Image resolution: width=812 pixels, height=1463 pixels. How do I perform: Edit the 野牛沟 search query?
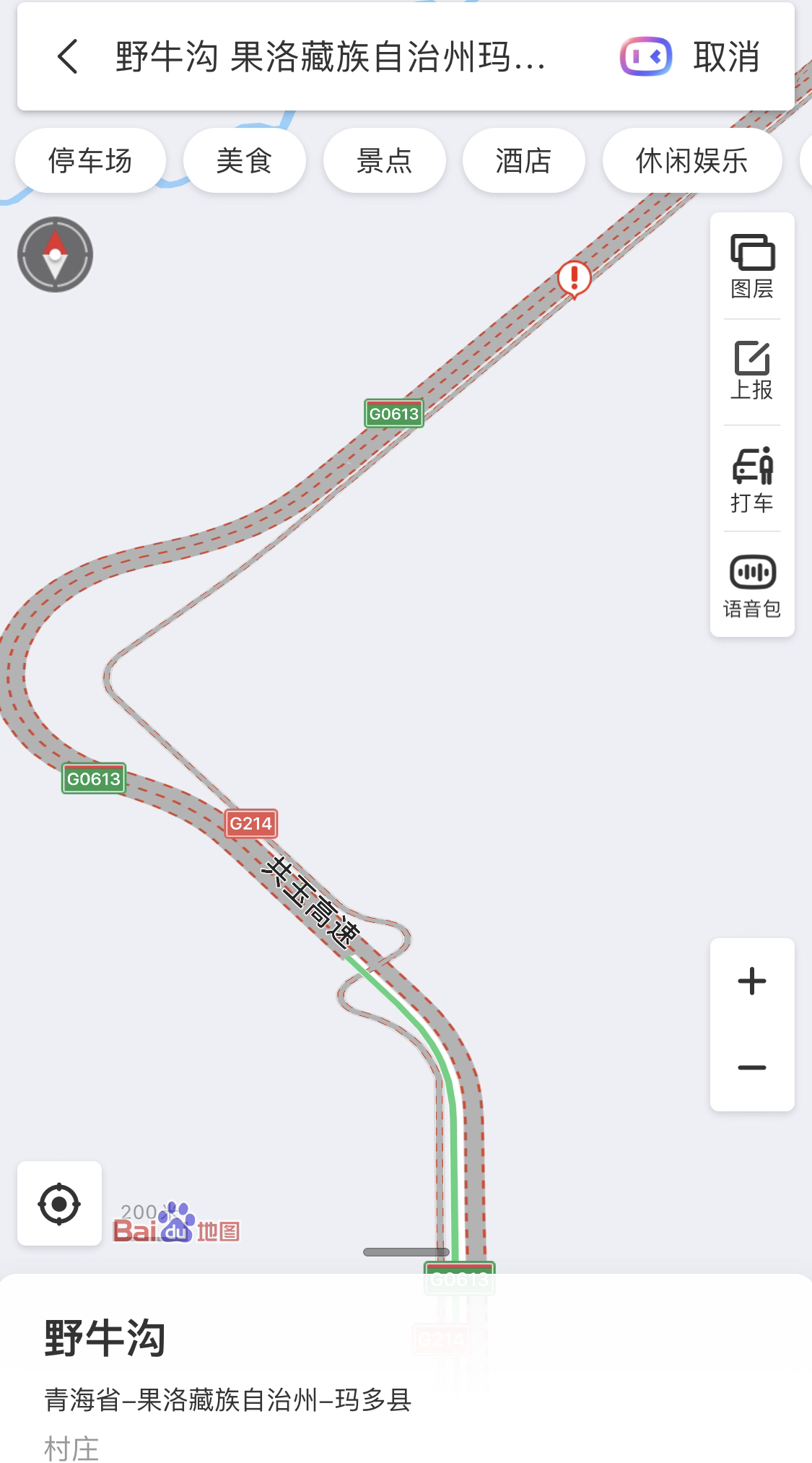pos(331,57)
